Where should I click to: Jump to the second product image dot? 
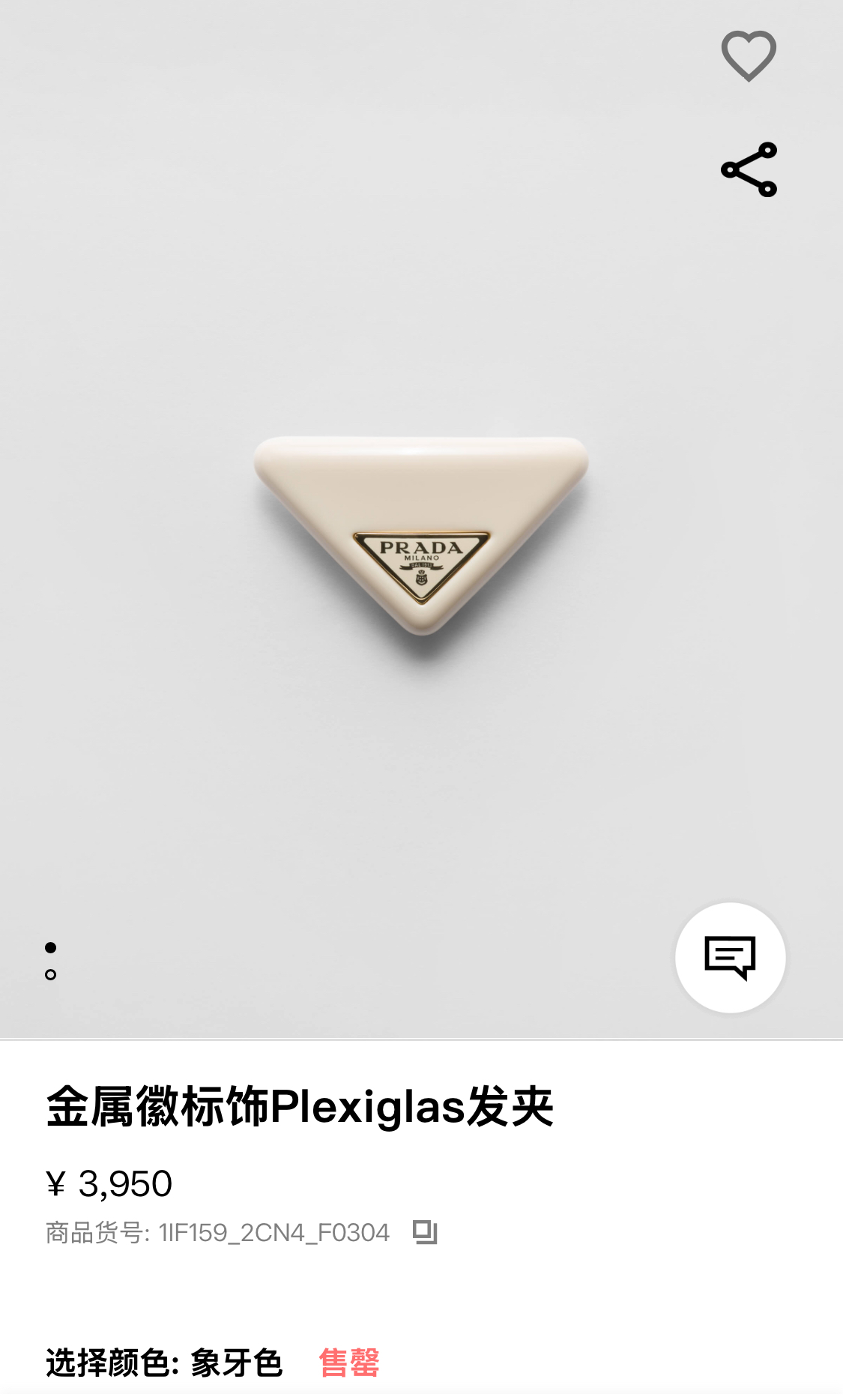click(50, 975)
